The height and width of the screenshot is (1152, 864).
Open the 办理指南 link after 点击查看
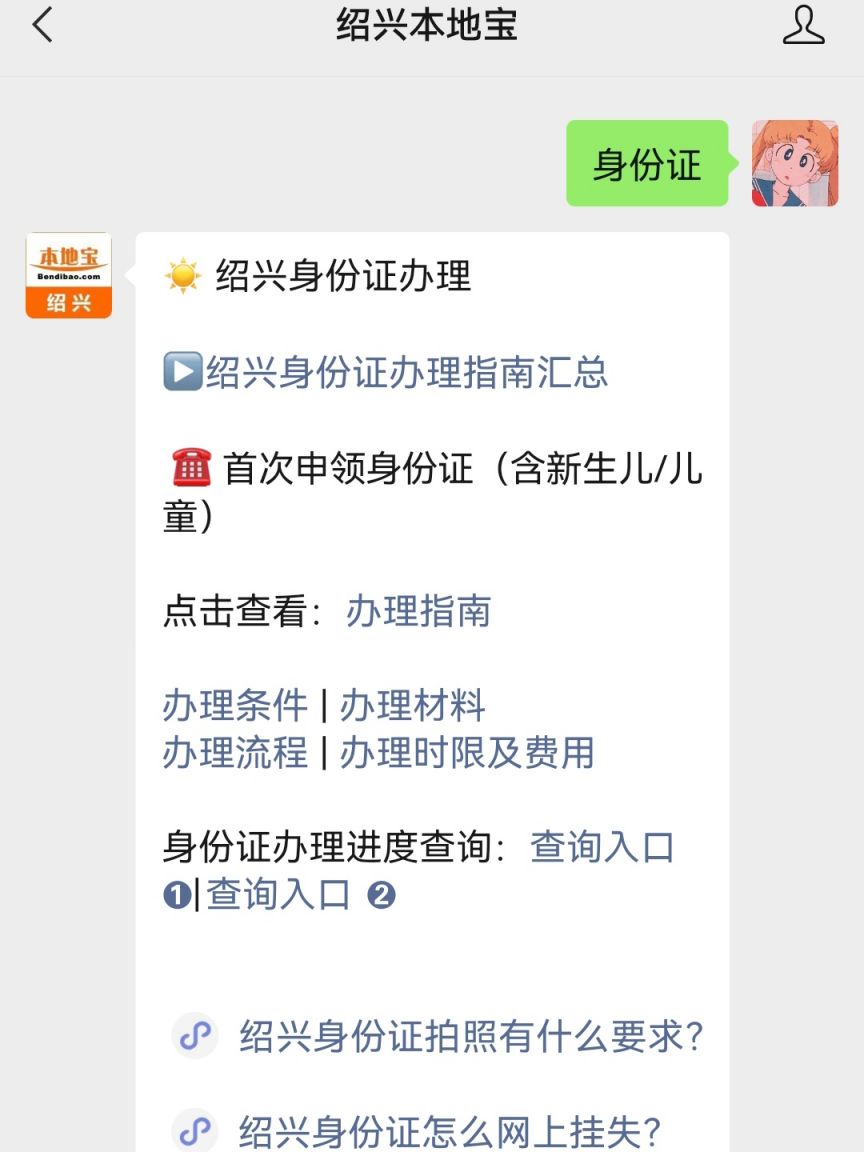[x=418, y=611]
